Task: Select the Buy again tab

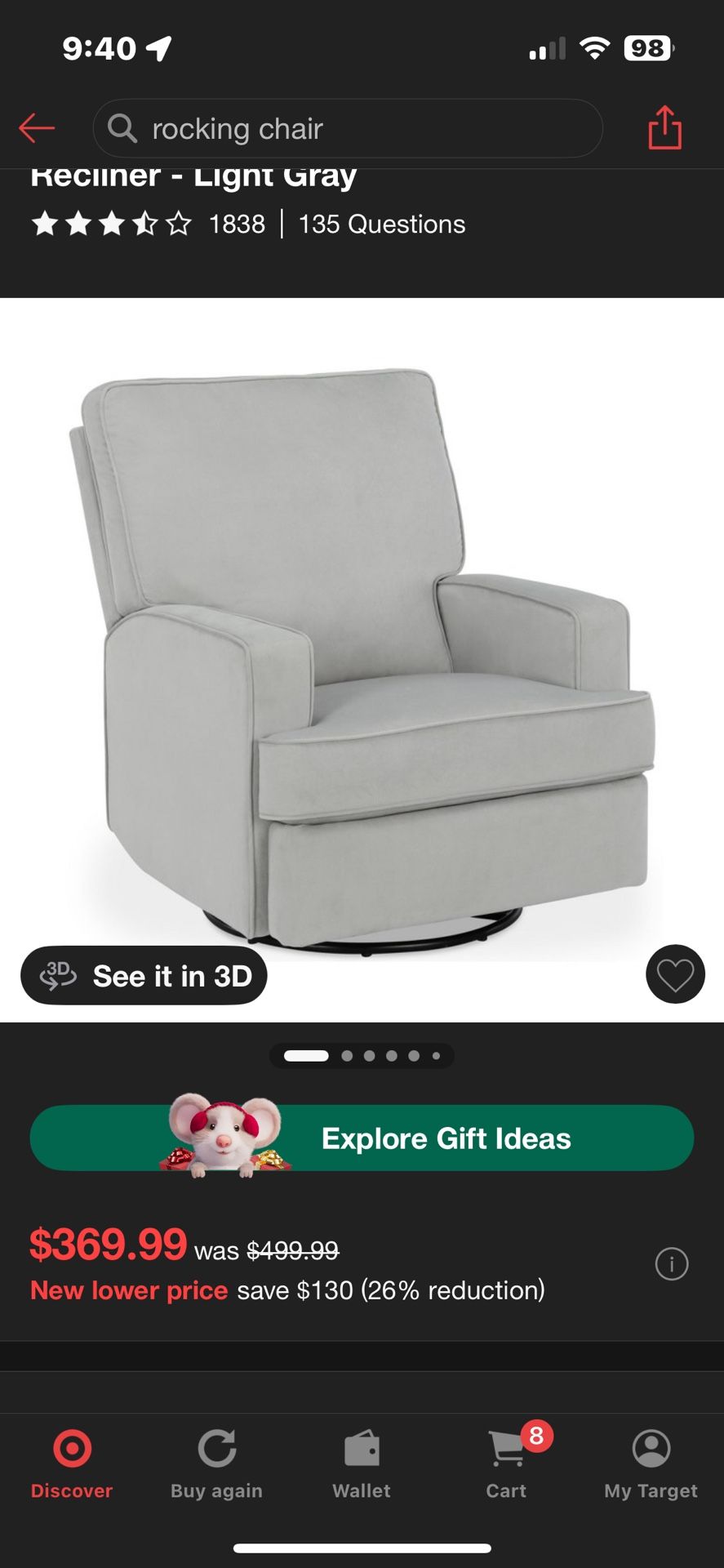Action: click(216, 1470)
